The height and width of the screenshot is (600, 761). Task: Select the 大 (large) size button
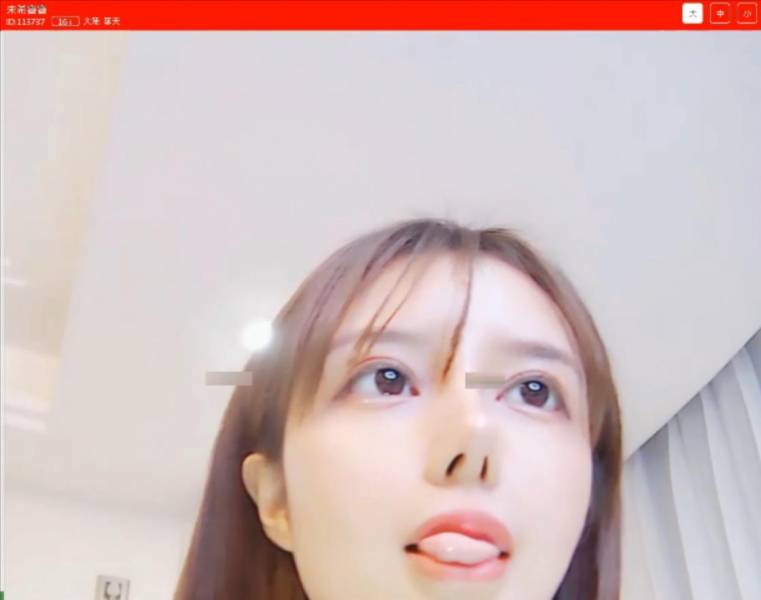point(692,13)
